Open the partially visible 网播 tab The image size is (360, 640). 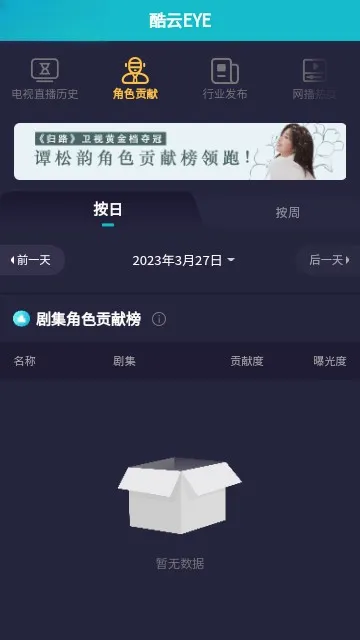314,79
